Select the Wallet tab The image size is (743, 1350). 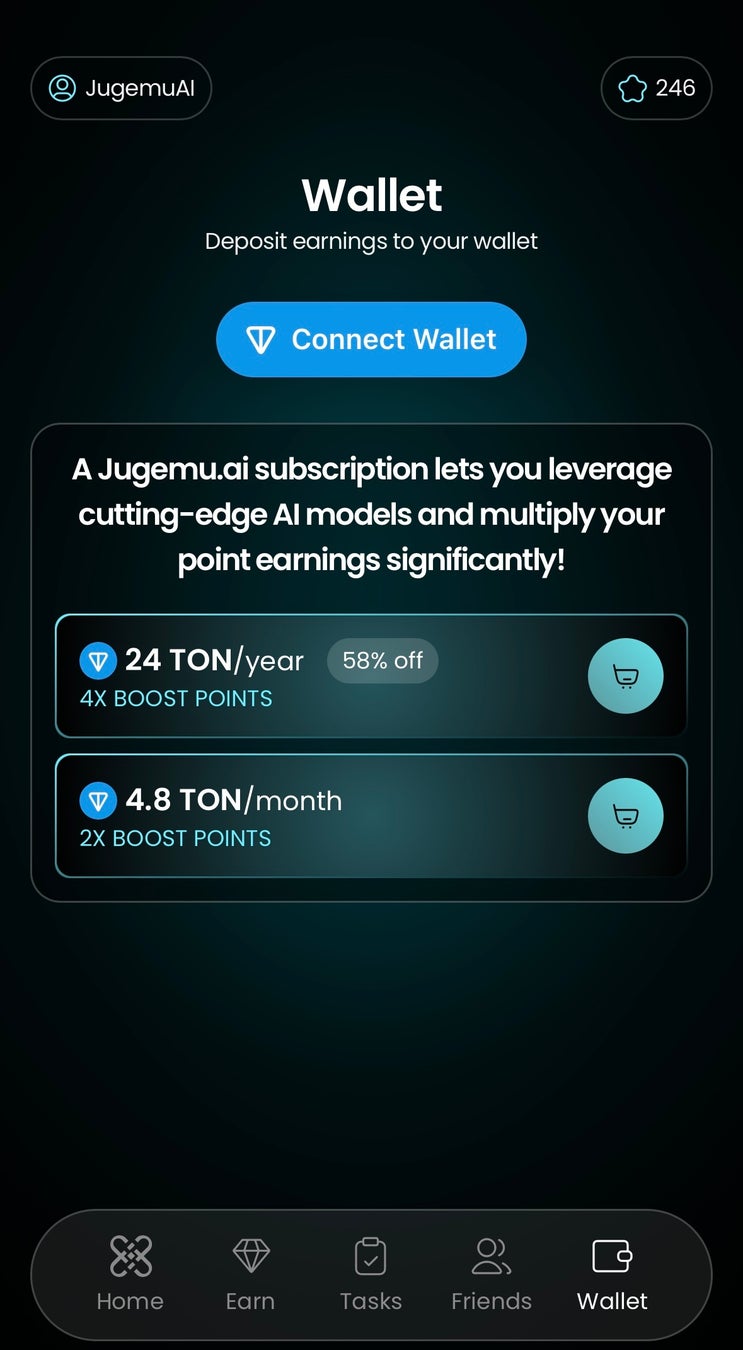(x=612, y=1274)
